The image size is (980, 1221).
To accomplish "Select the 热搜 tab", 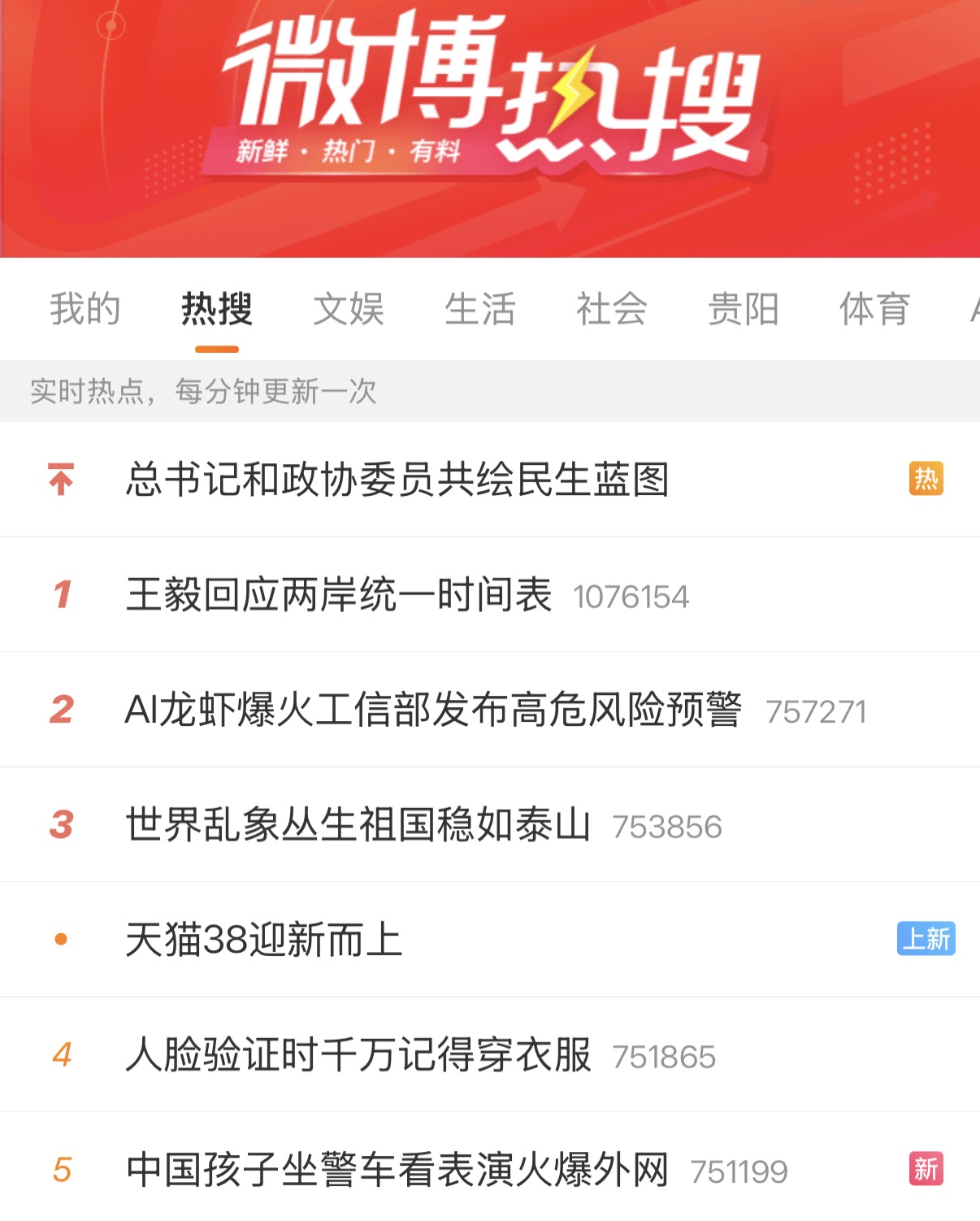I will [x=216, y=309].
